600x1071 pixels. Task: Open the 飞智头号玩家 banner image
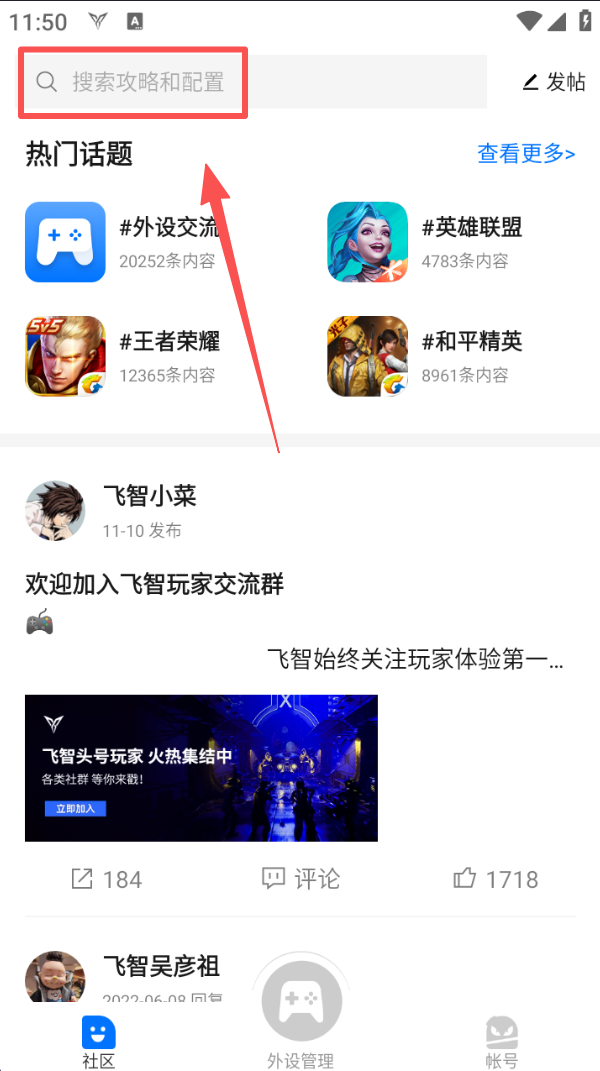[x=201, y=768]
